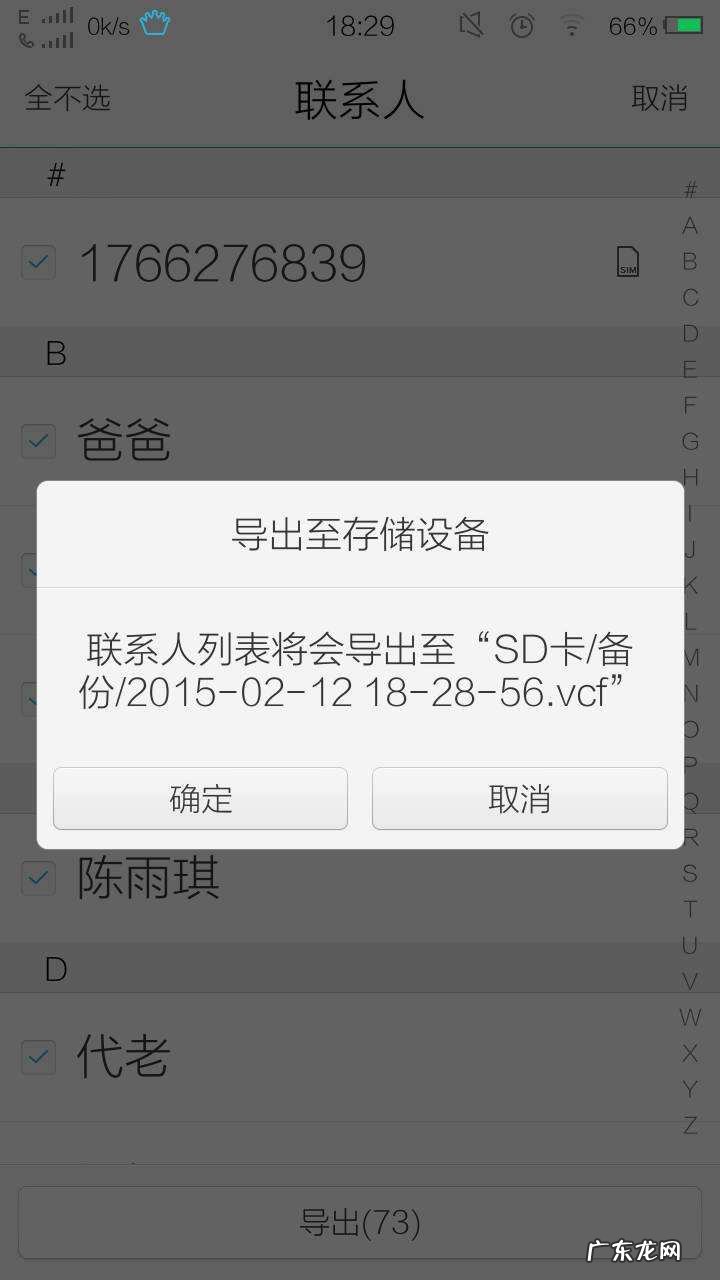Tap 取消 in the top right corner

660,99
